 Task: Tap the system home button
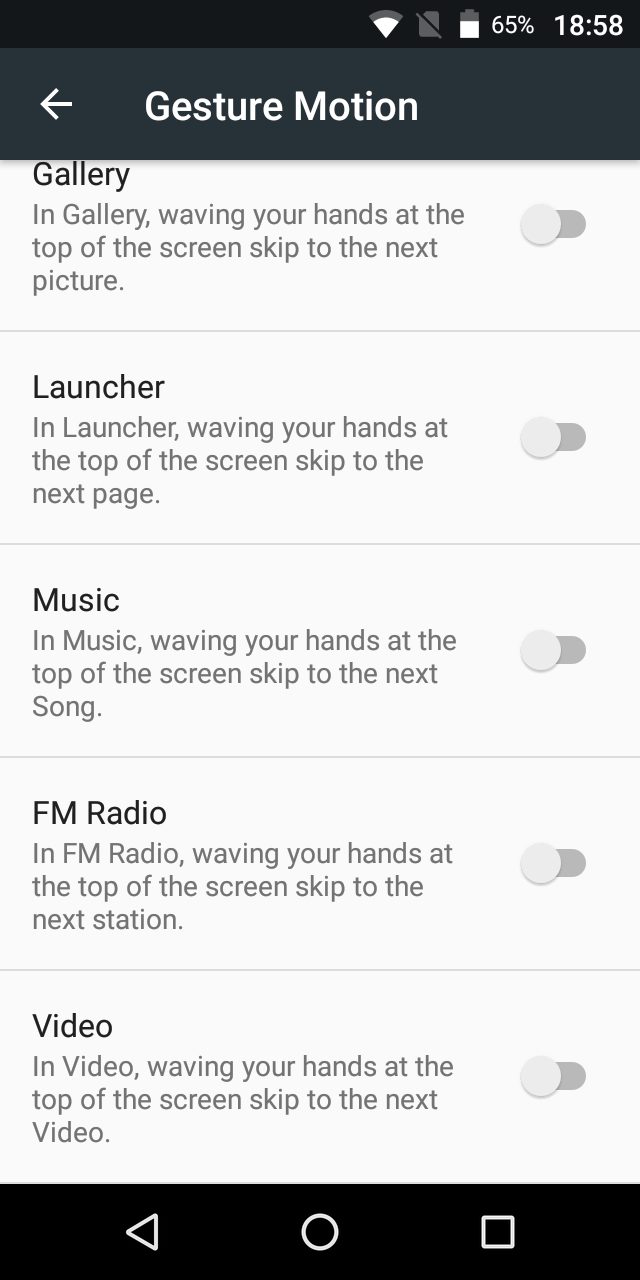[320, 1232]
